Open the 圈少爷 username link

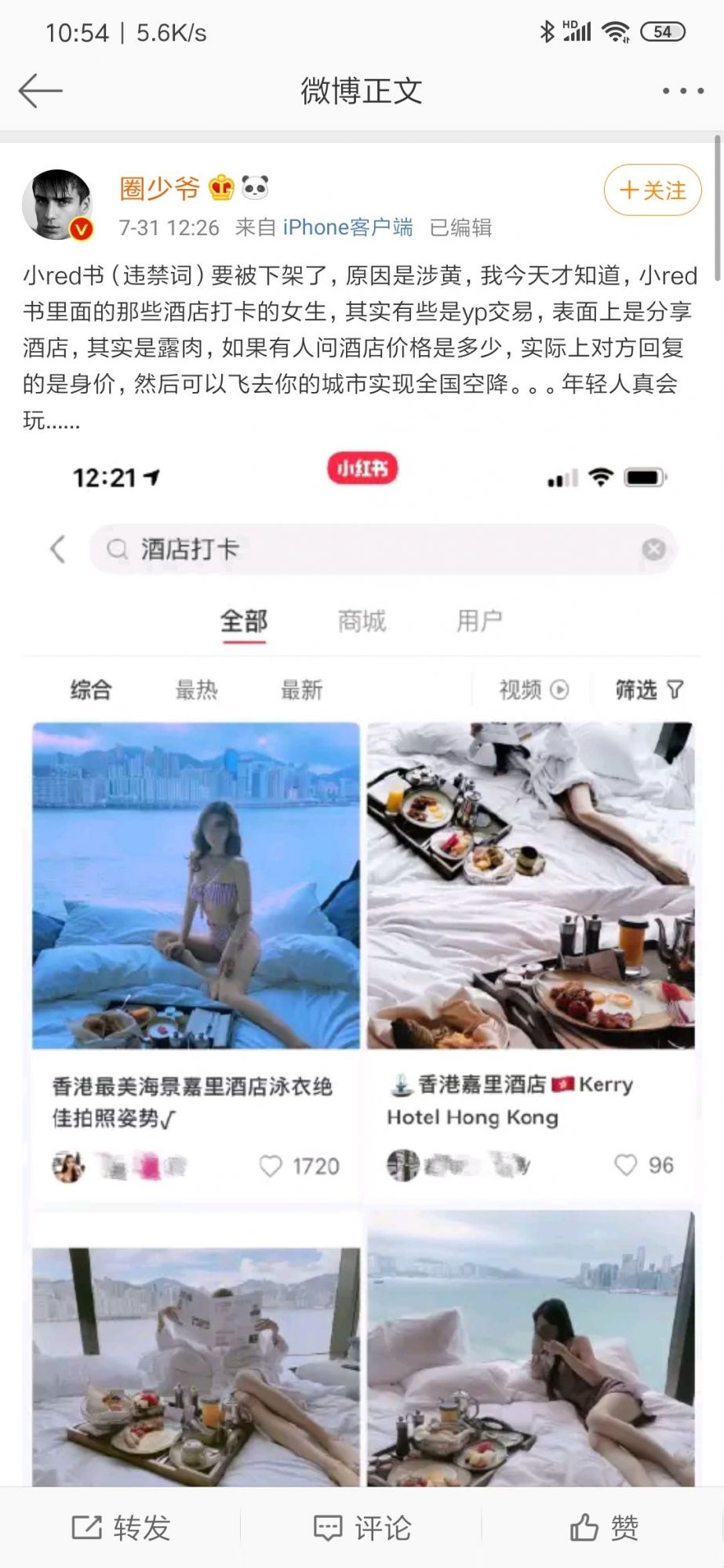pos(159,188)
